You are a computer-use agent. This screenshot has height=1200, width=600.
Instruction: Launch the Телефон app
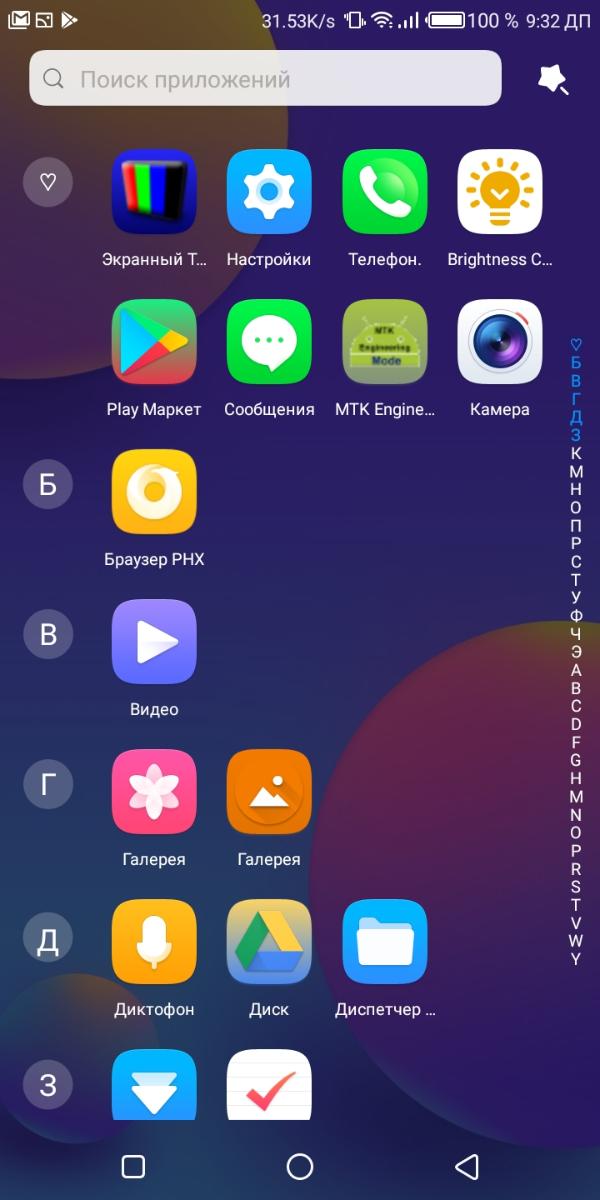tap(384, 192)
